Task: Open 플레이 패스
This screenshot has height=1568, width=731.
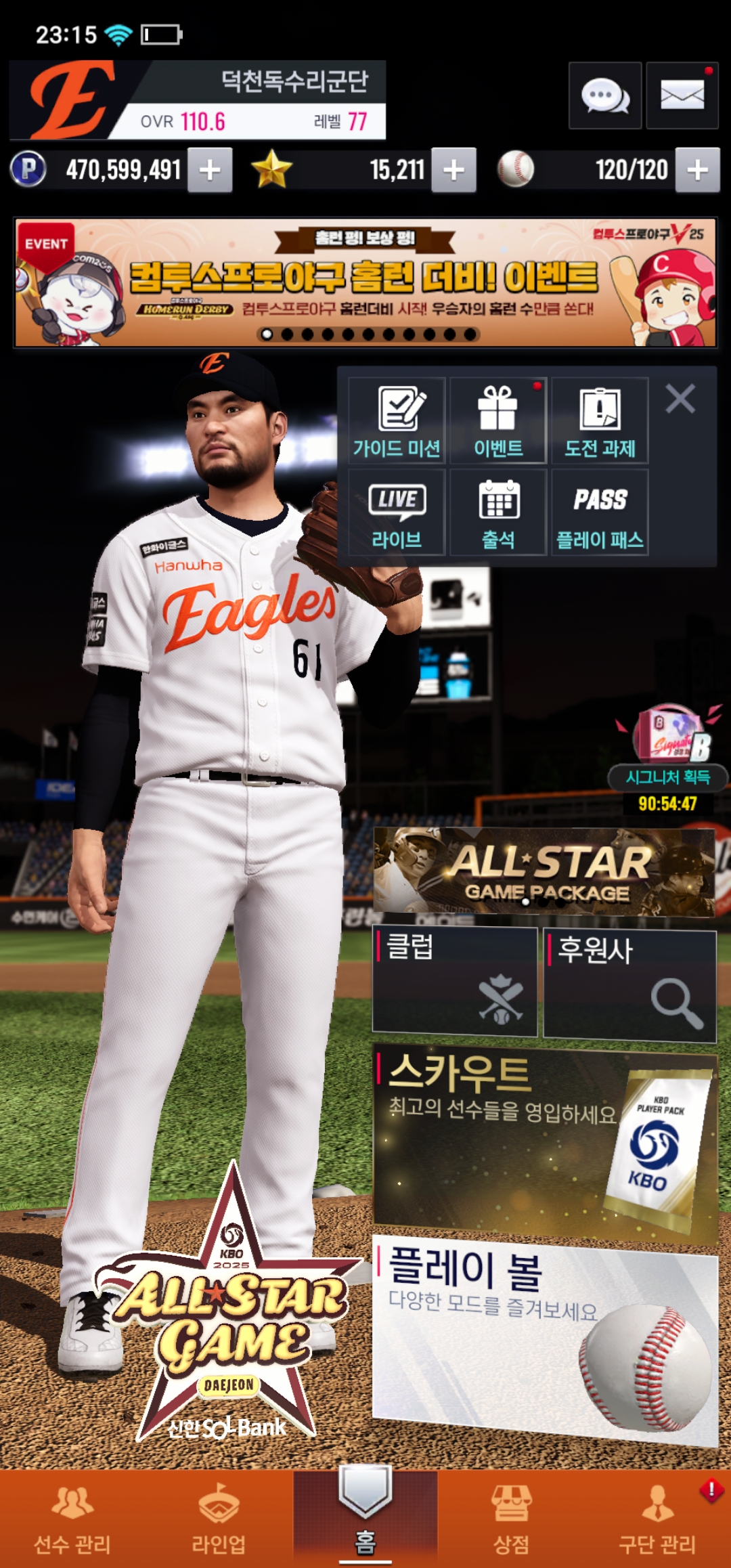Action: coord(600,513)
